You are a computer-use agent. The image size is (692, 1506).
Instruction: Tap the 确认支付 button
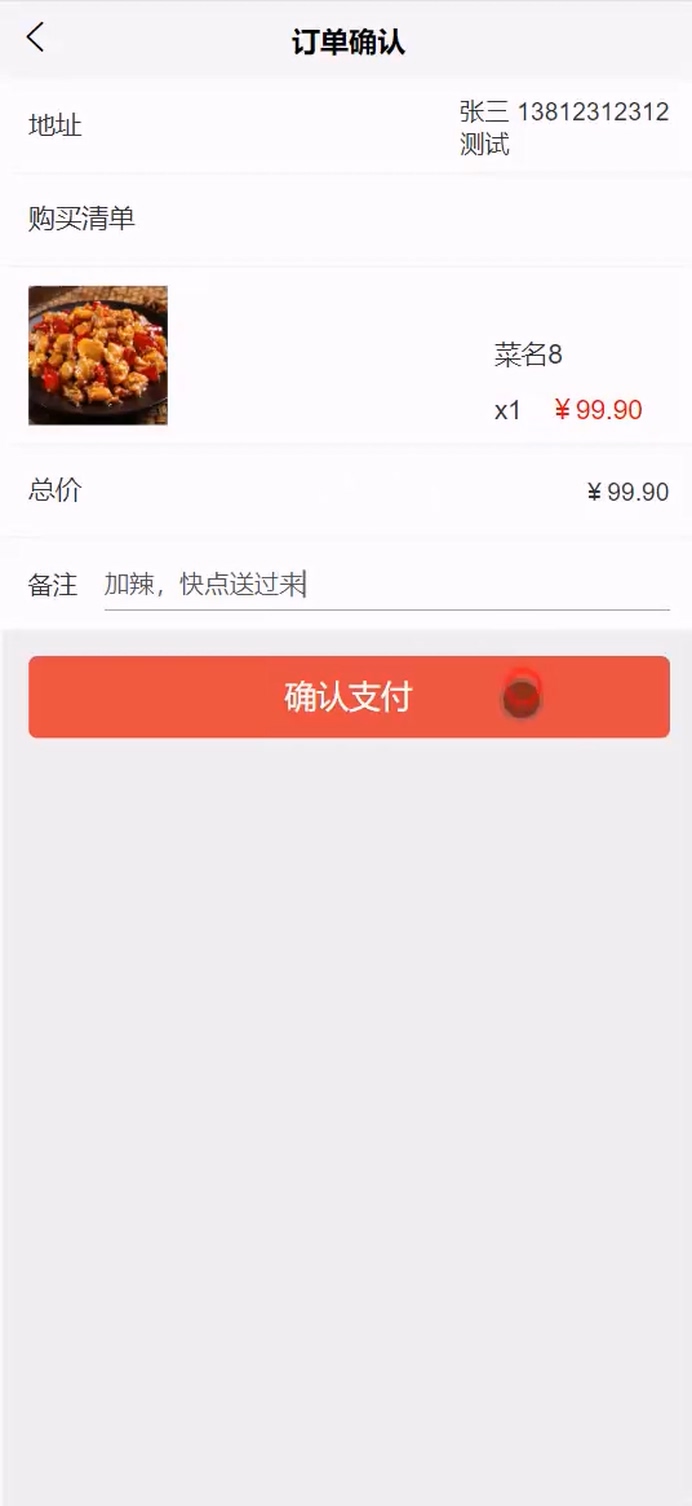tap(349, 697)
